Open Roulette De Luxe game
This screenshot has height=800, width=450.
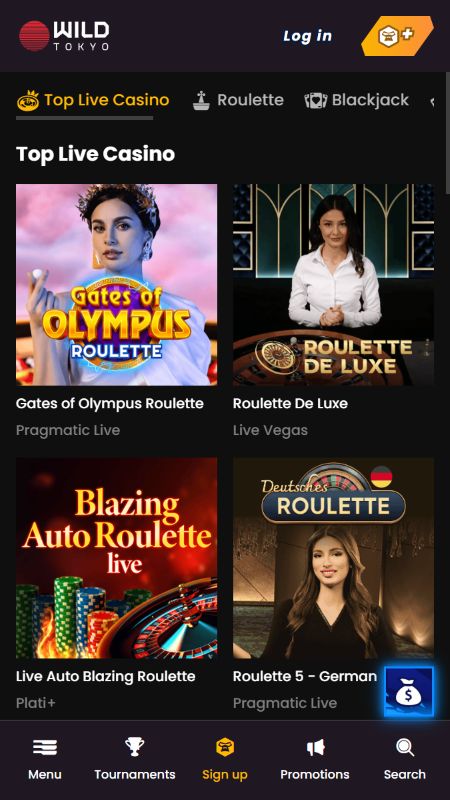pos(334,285)
